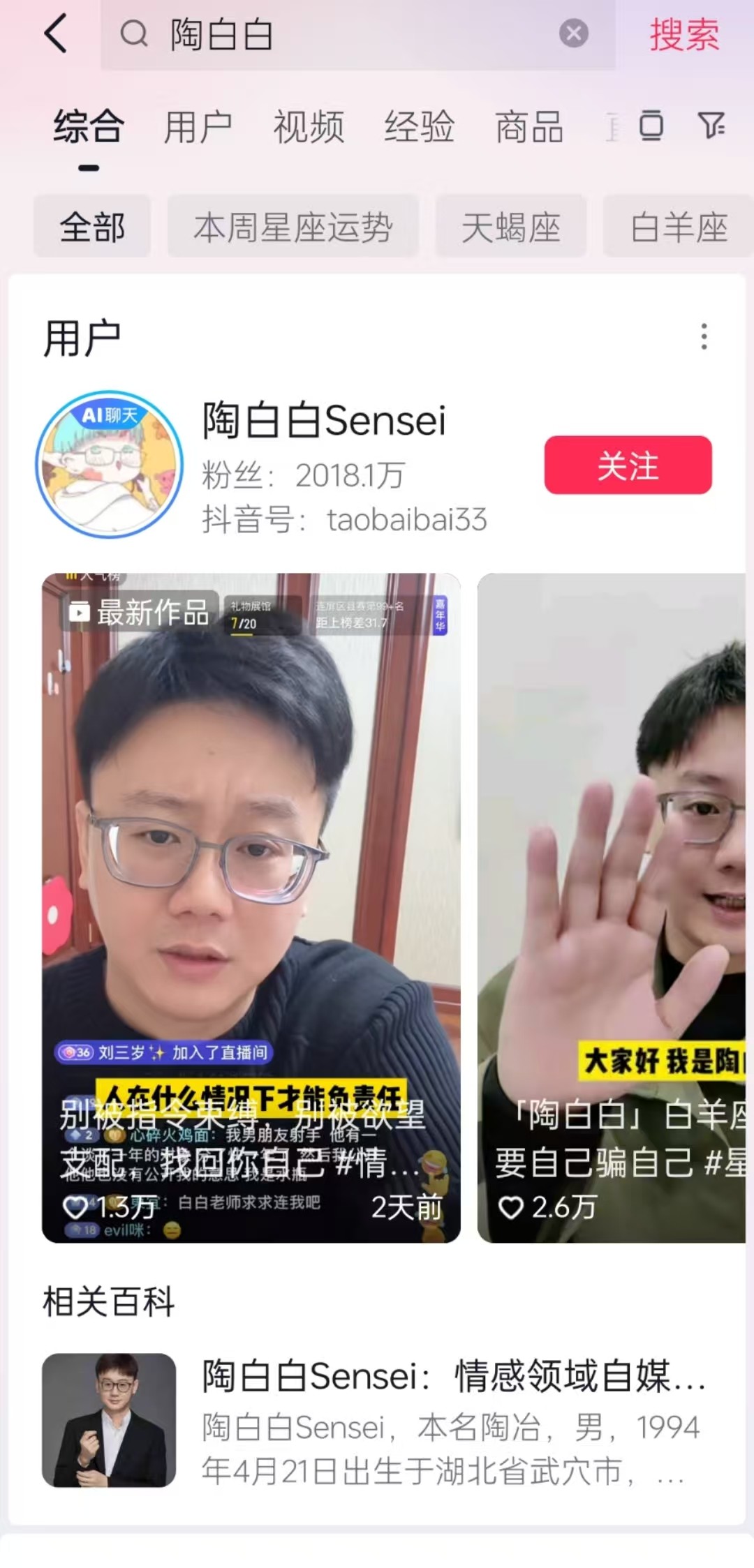Play the 最新作品 video from 2天前
The height and width of the screenshot is (1568, 754).
251,907
